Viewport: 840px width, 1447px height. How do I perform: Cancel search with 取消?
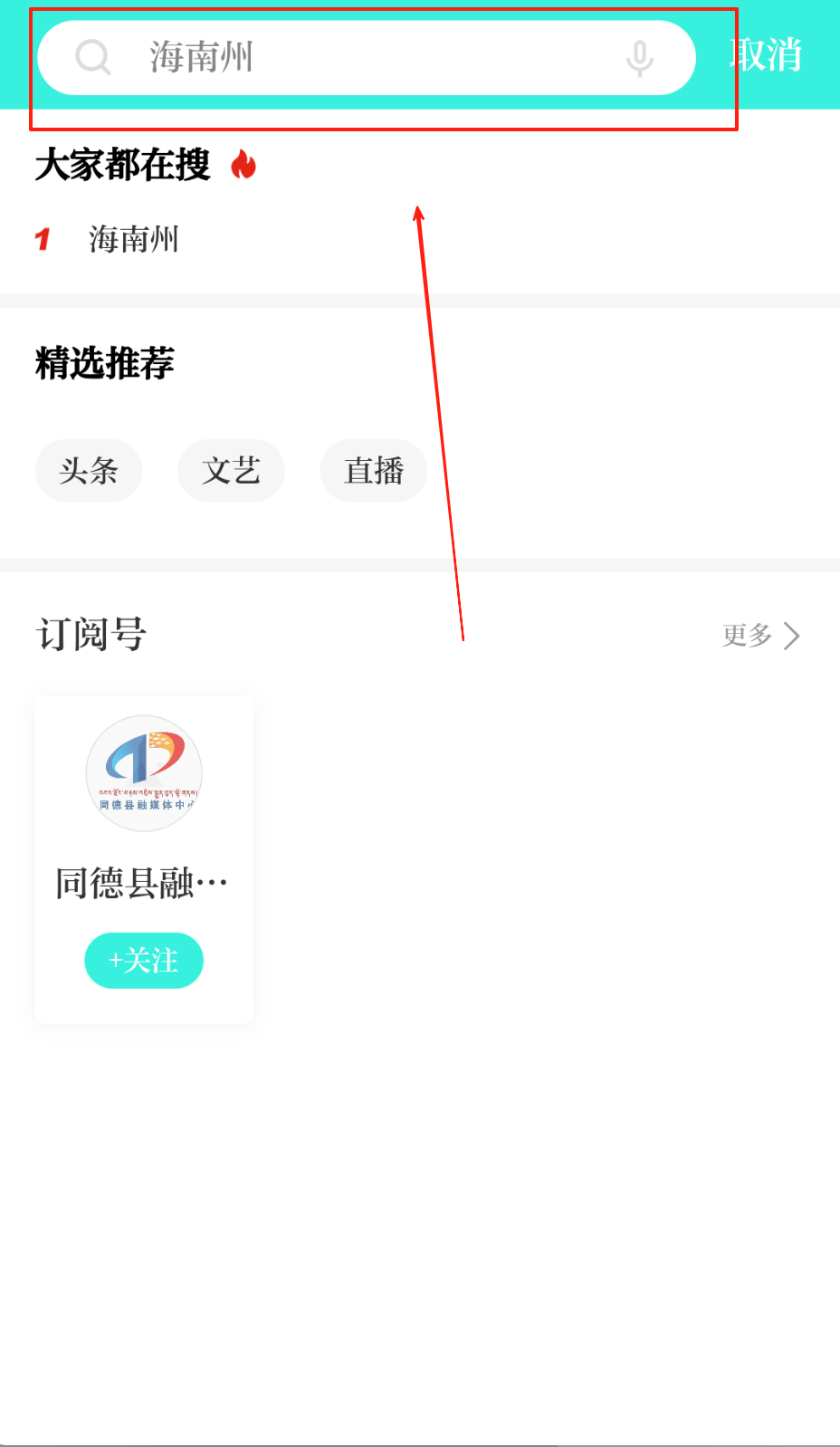coord(768,55)
